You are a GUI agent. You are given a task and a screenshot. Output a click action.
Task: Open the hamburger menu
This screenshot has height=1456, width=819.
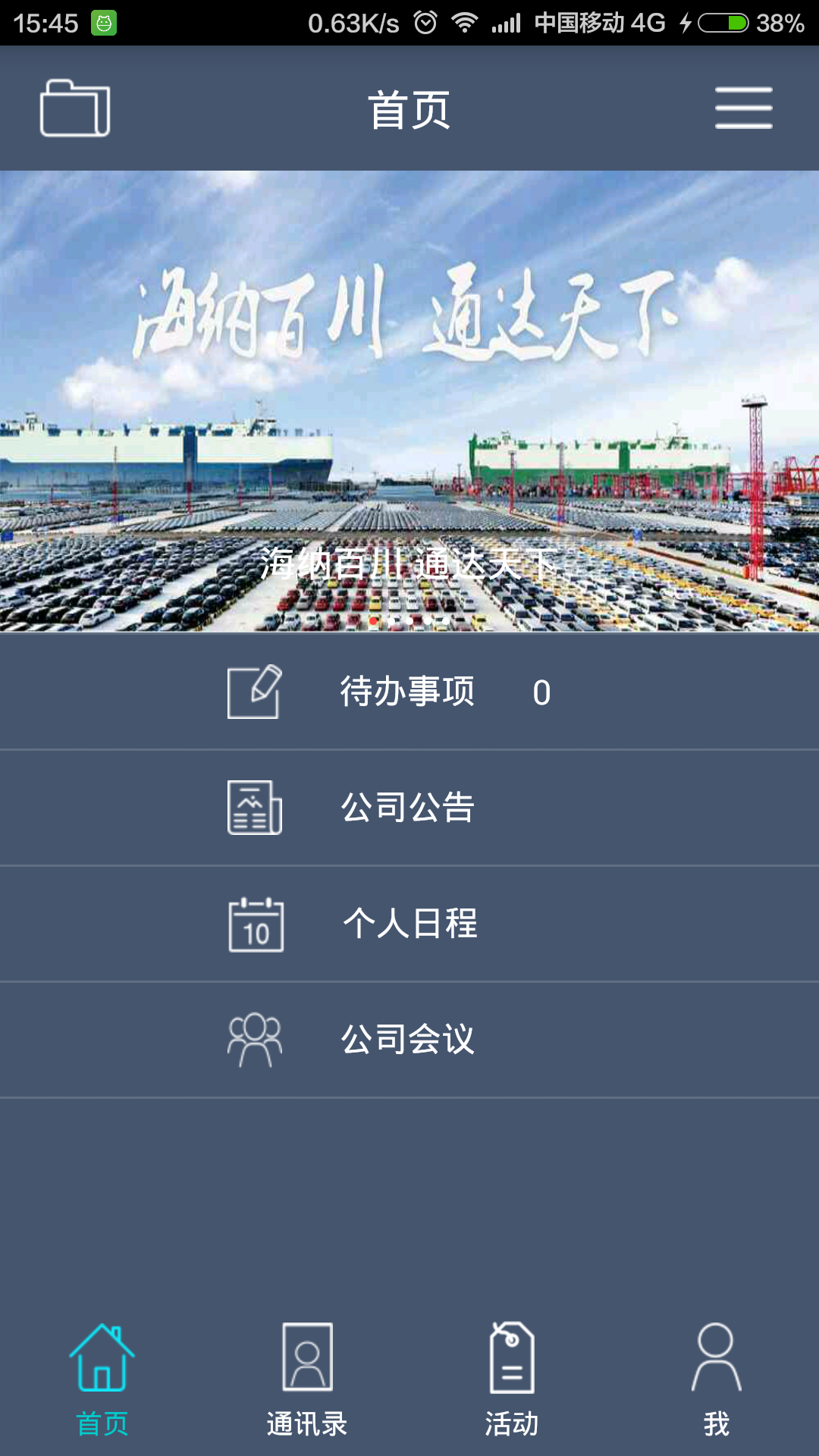[x=743, y=108]
